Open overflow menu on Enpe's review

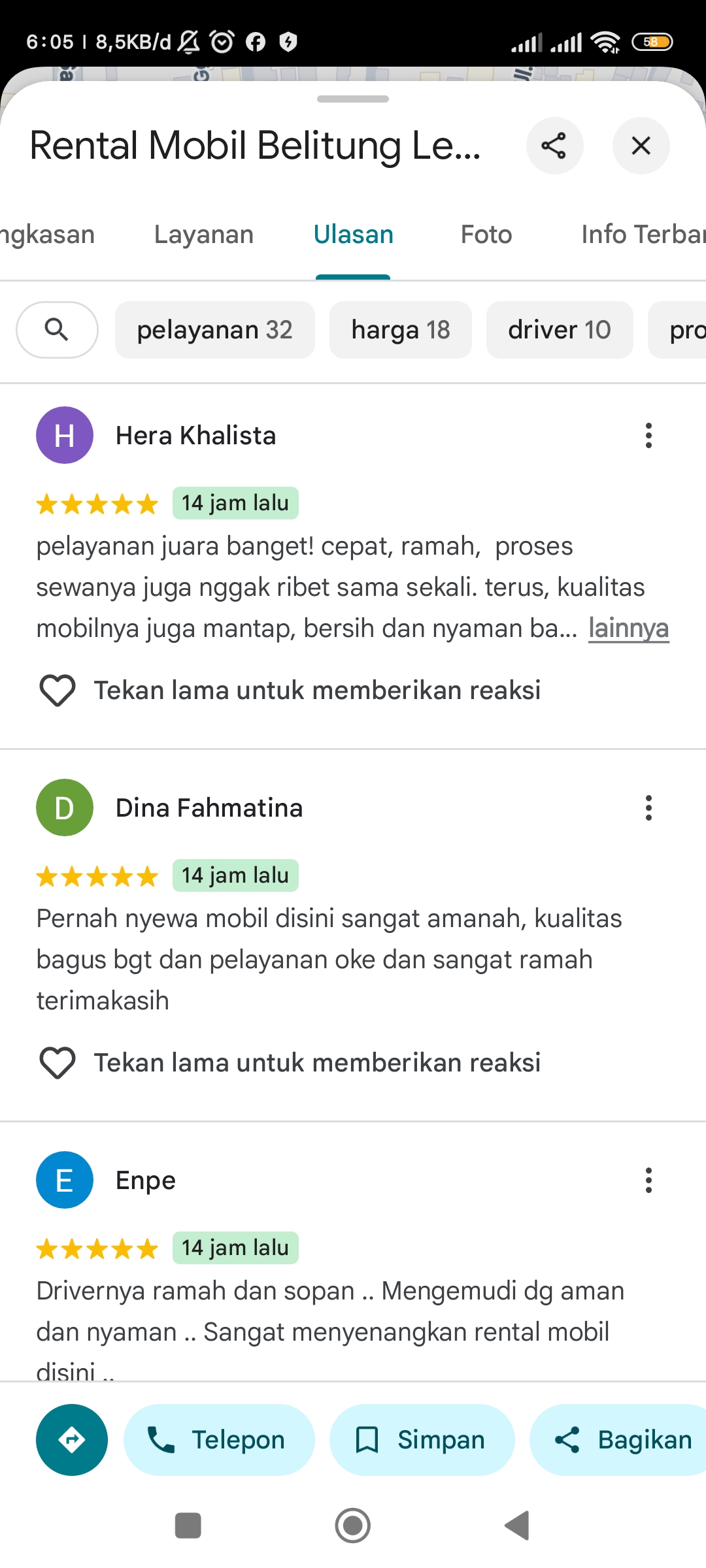tap(648, 1180)
